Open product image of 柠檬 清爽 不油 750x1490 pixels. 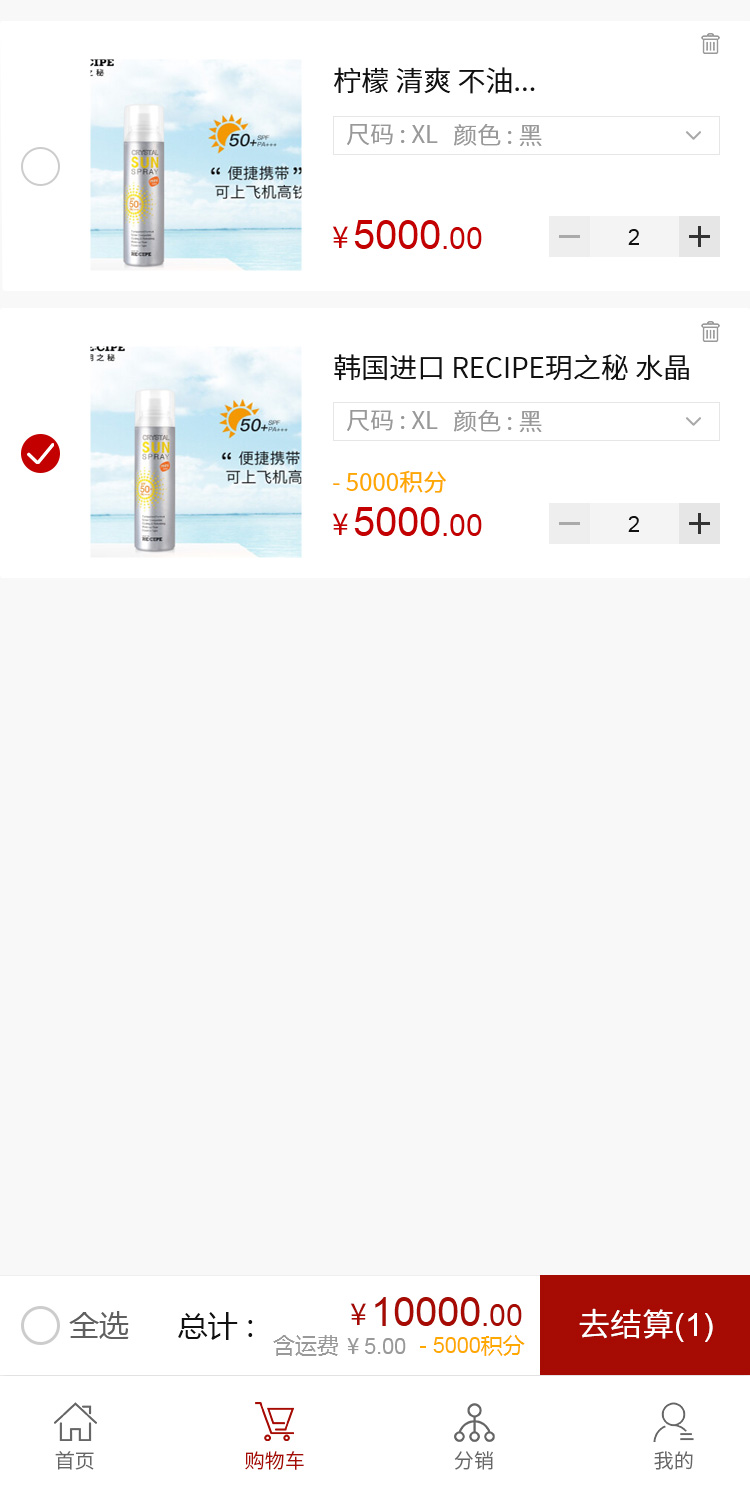[196, 165]
